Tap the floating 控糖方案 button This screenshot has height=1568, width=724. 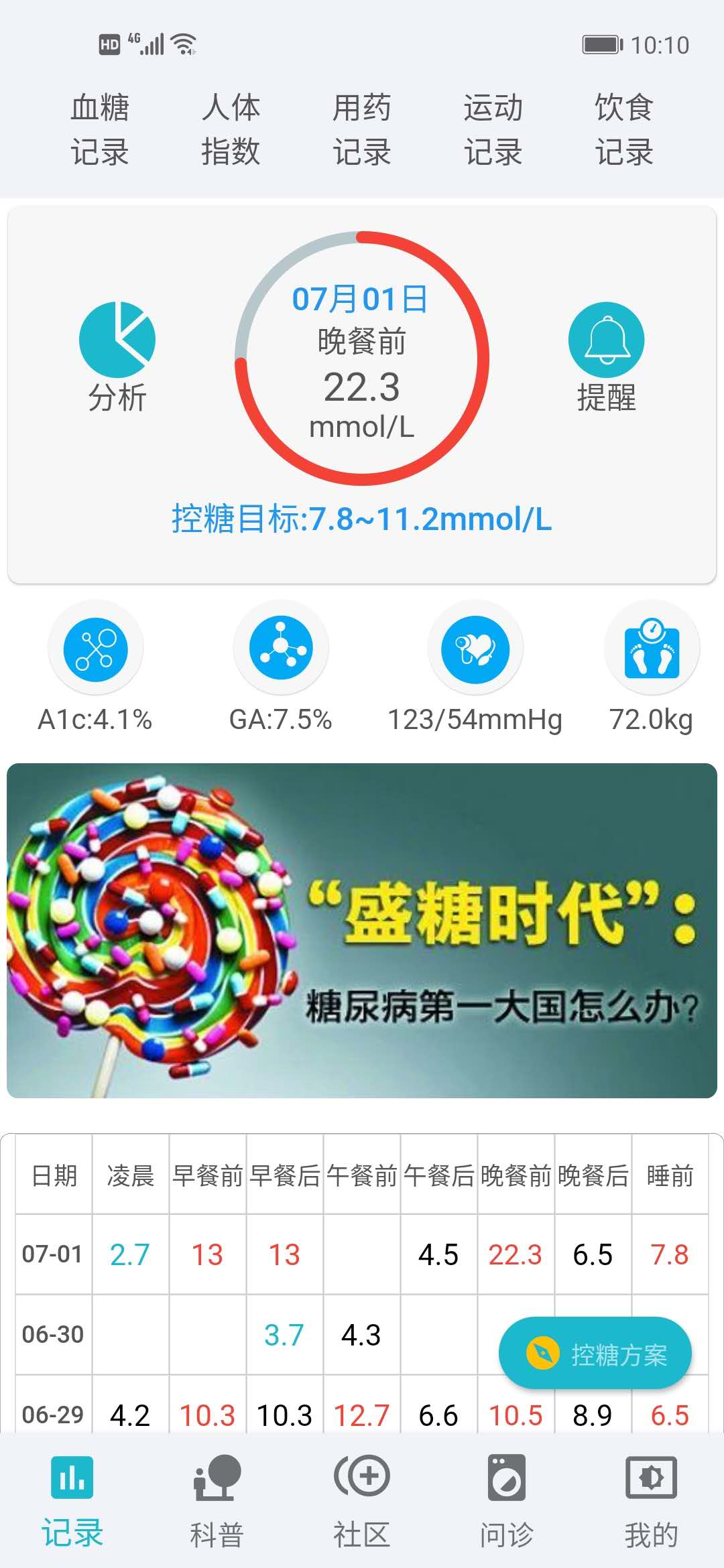595,1354
